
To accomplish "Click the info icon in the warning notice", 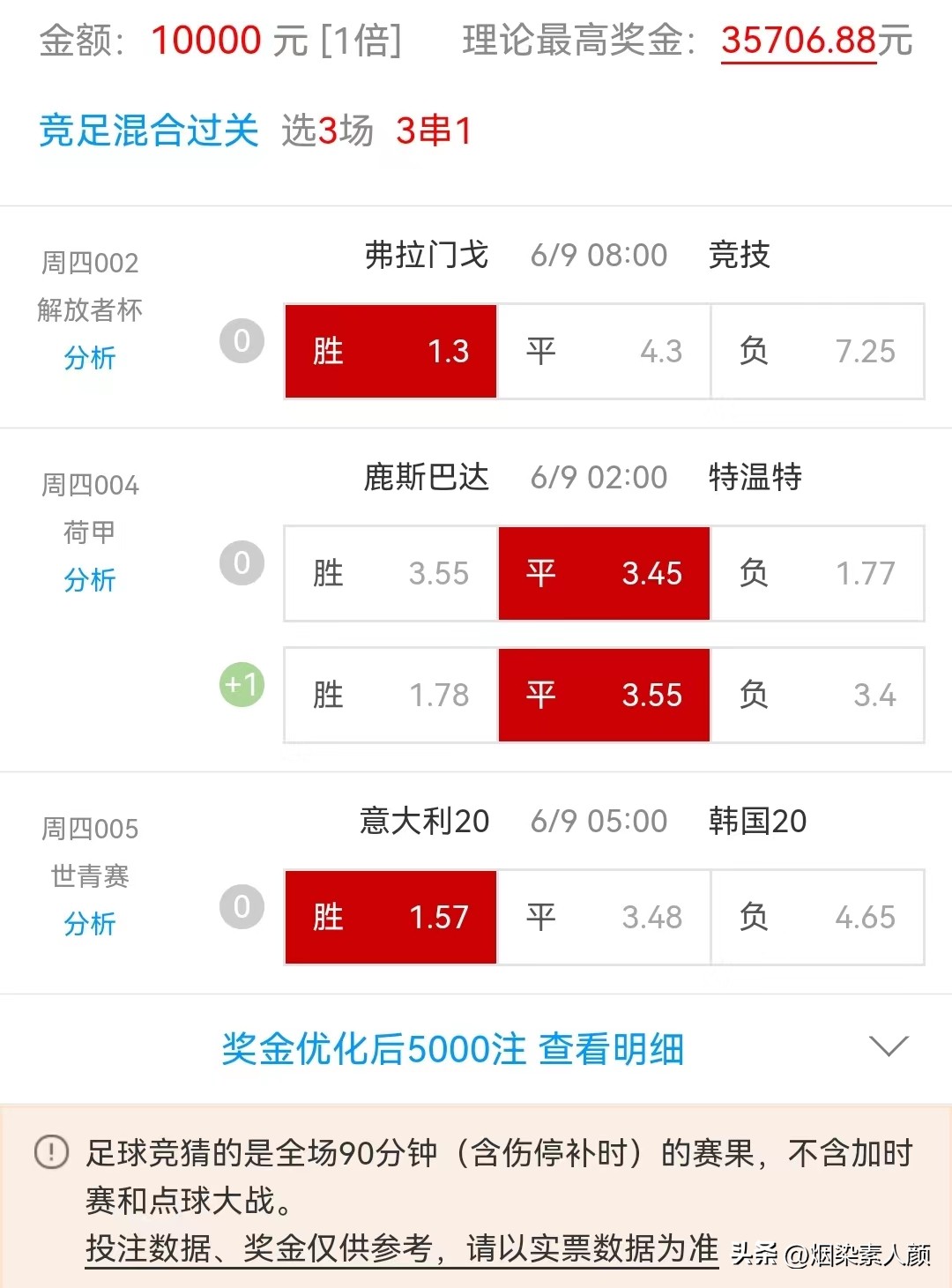I will 53,1150.
